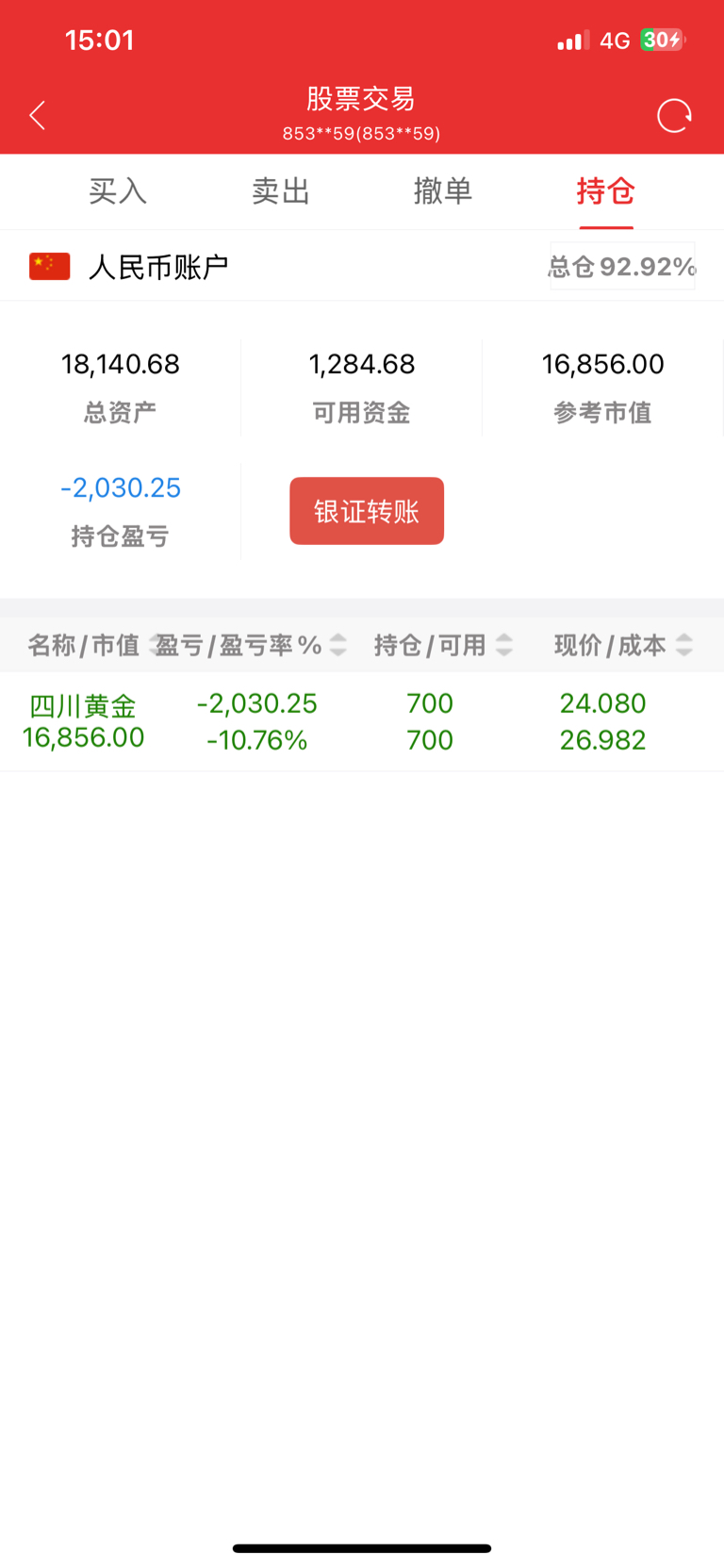Image resolution: width=724 pixels, height=1568 pixels.
Task: Switch to the 买入 tab
Action: point(118,191)
